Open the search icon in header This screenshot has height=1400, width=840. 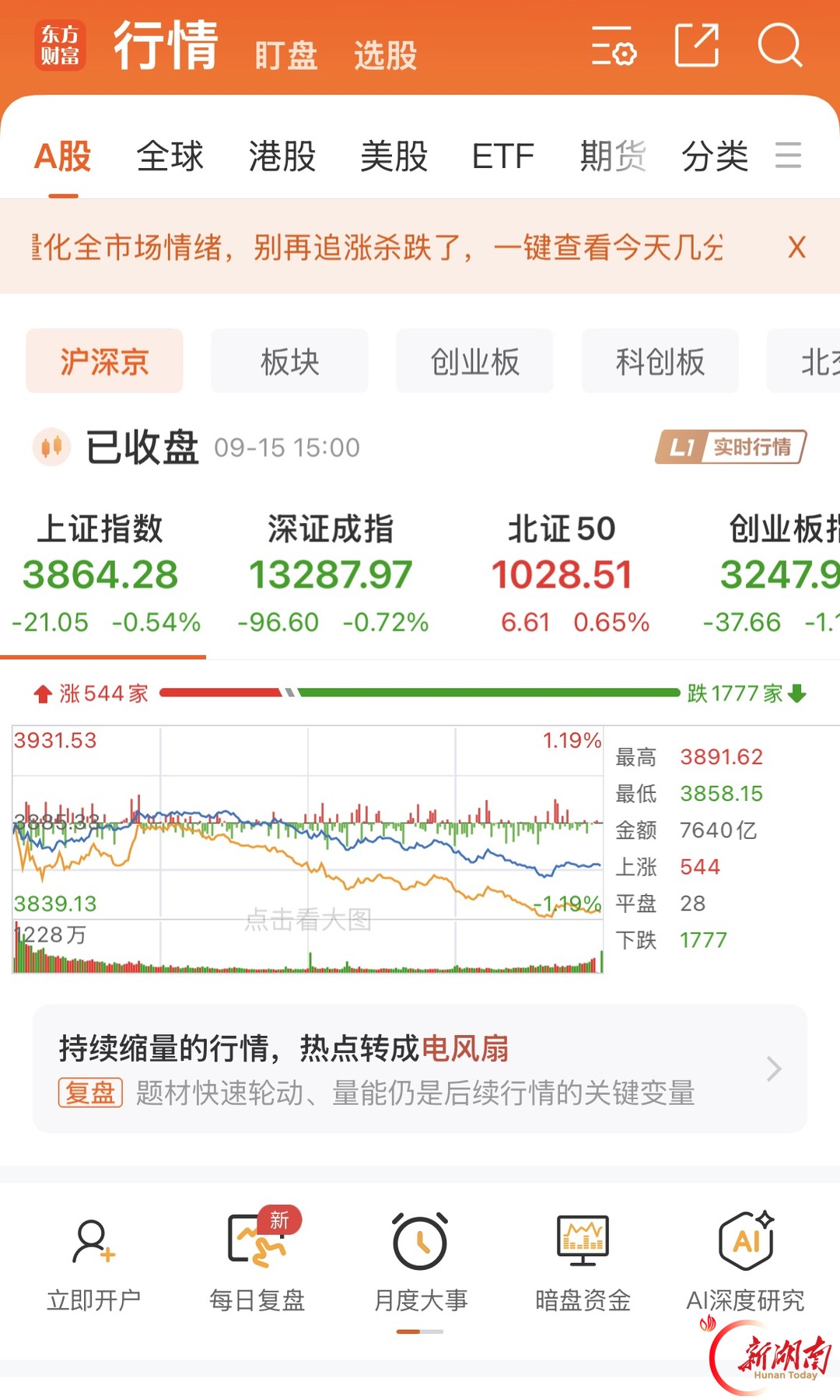pos(780,45)
